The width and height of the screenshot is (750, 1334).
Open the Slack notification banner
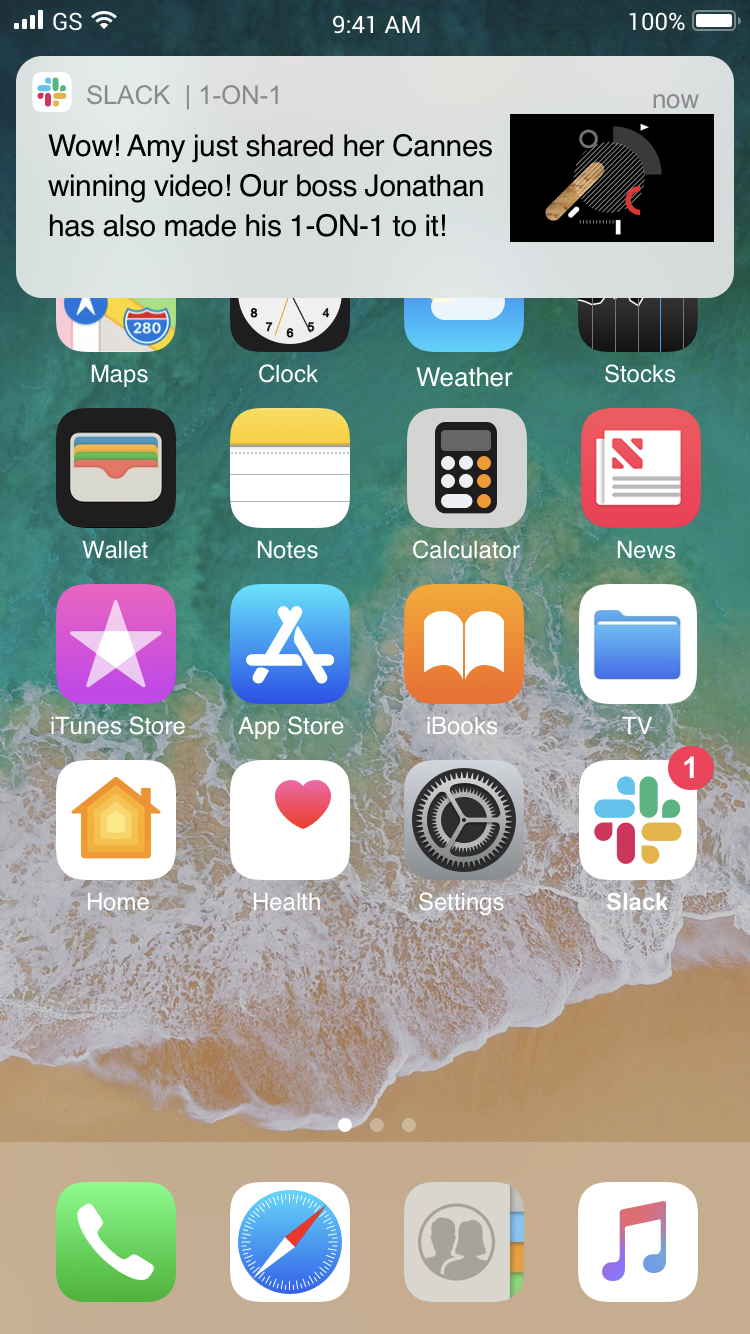pos(374,177)
